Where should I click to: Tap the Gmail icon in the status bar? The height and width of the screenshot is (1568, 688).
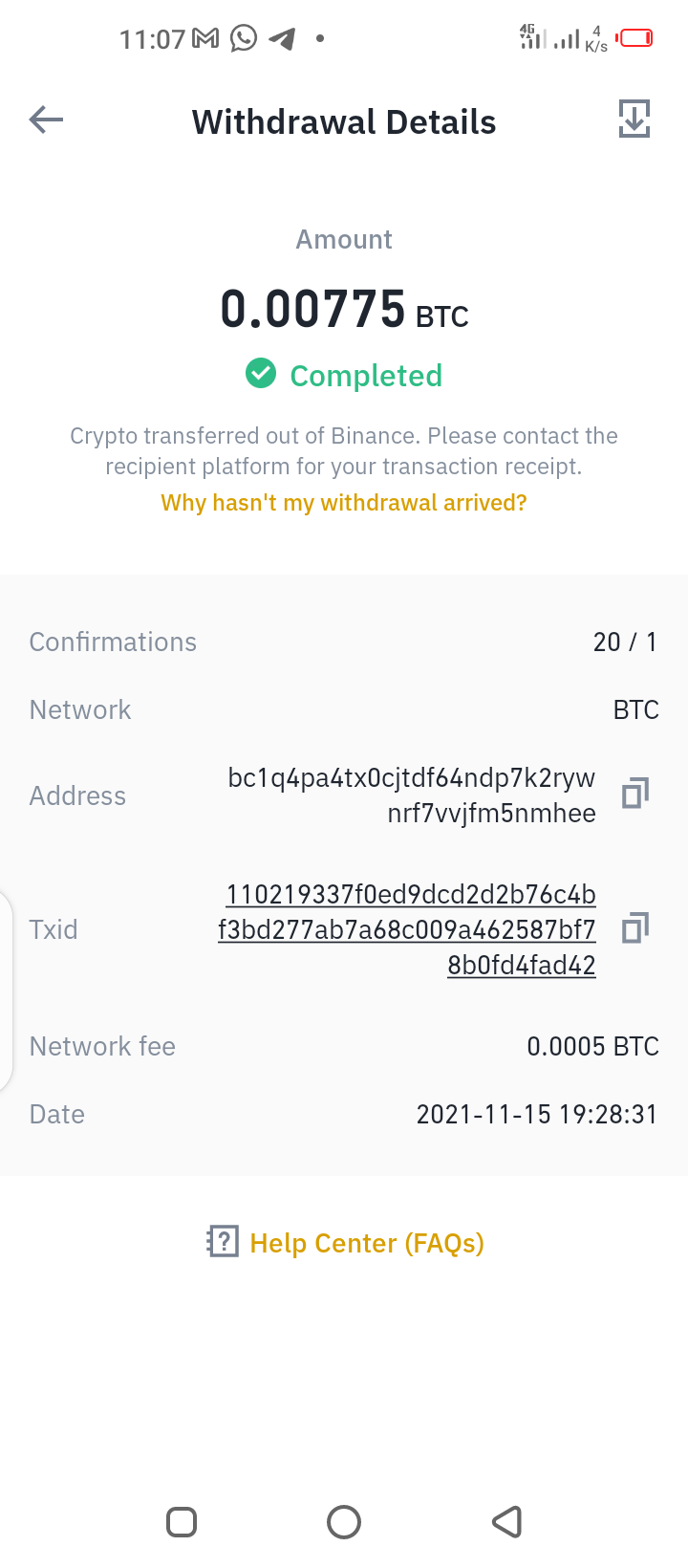point(203,38)
